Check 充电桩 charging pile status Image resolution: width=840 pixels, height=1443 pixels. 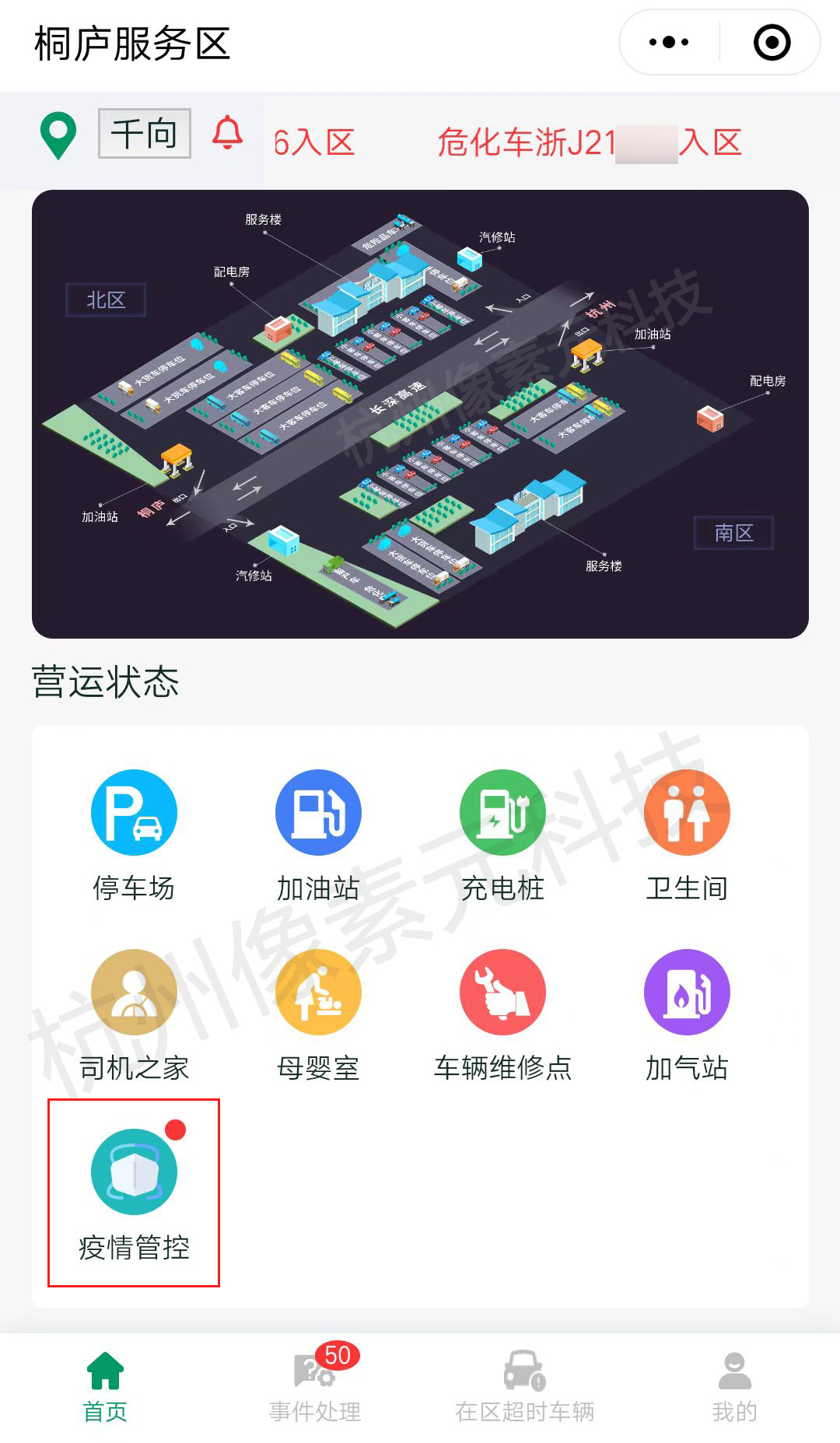[502, 834]
